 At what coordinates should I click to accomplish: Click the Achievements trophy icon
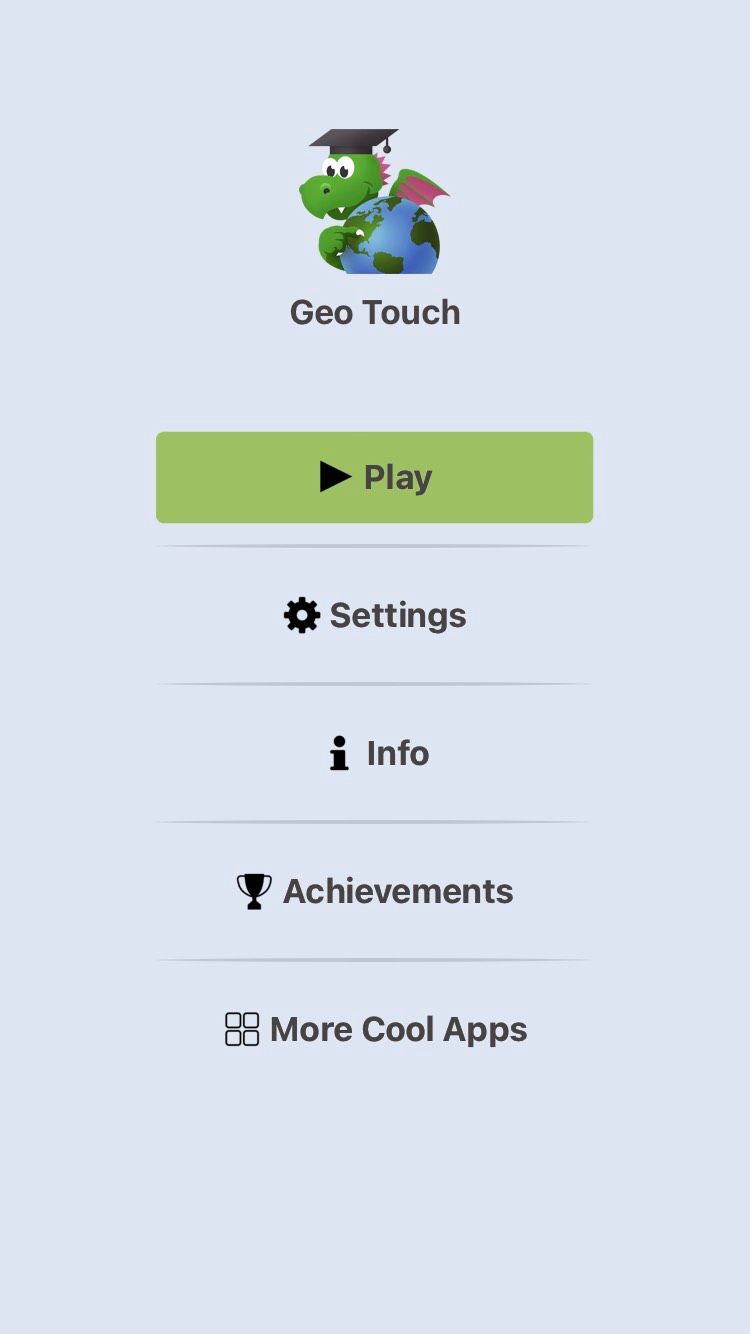pos(253,891)
